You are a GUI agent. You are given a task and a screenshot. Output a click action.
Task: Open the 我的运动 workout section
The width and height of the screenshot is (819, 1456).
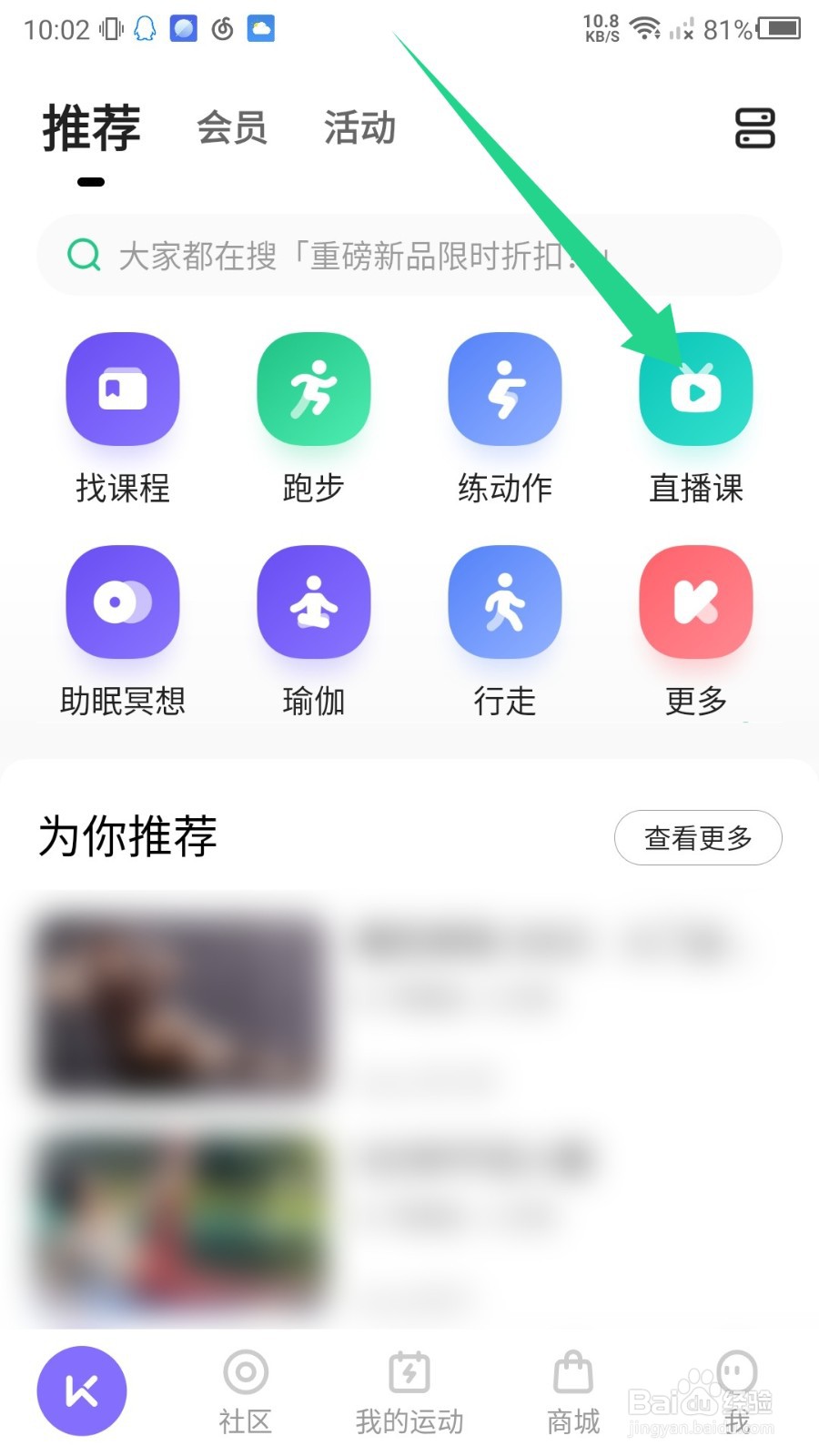pos(409,1390)
